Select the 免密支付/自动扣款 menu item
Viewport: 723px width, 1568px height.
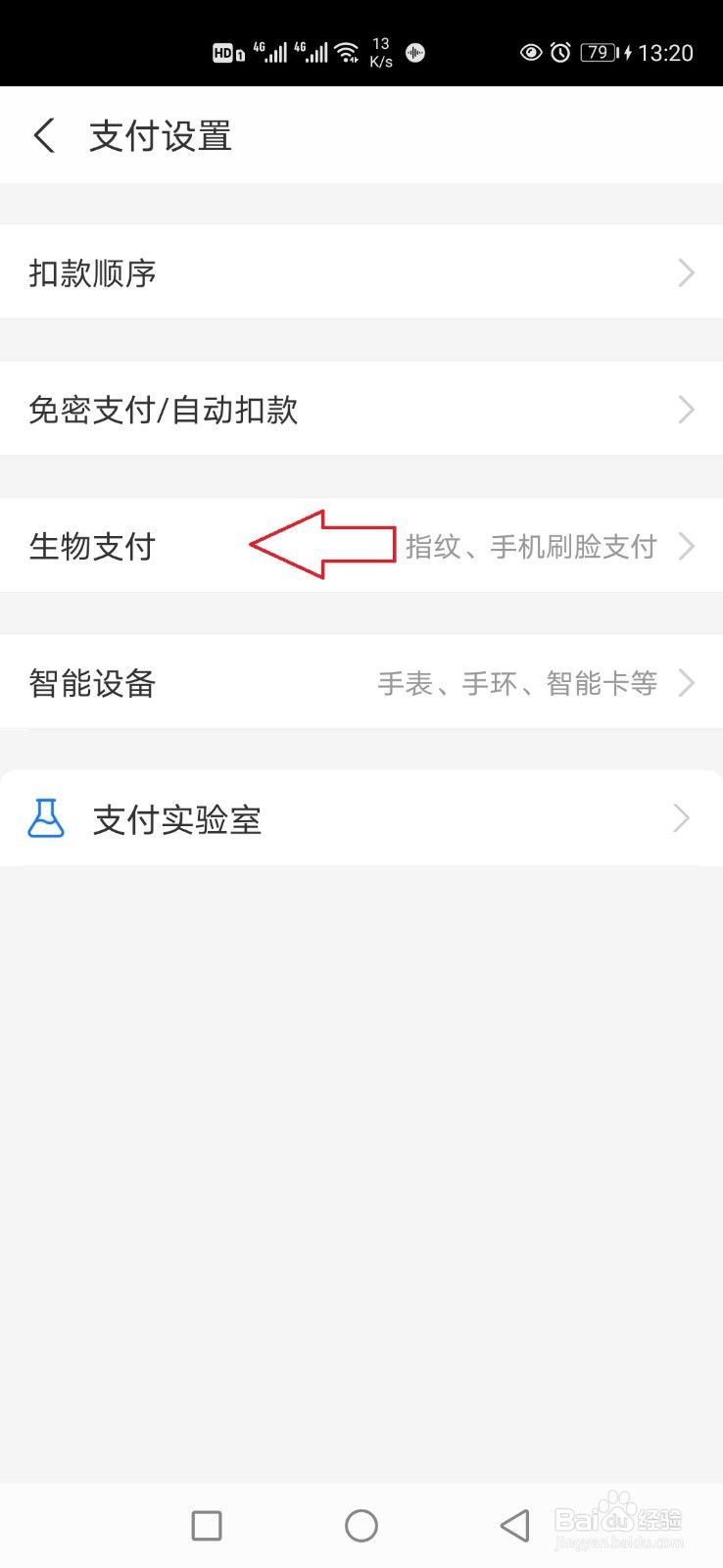pos(163,410)
